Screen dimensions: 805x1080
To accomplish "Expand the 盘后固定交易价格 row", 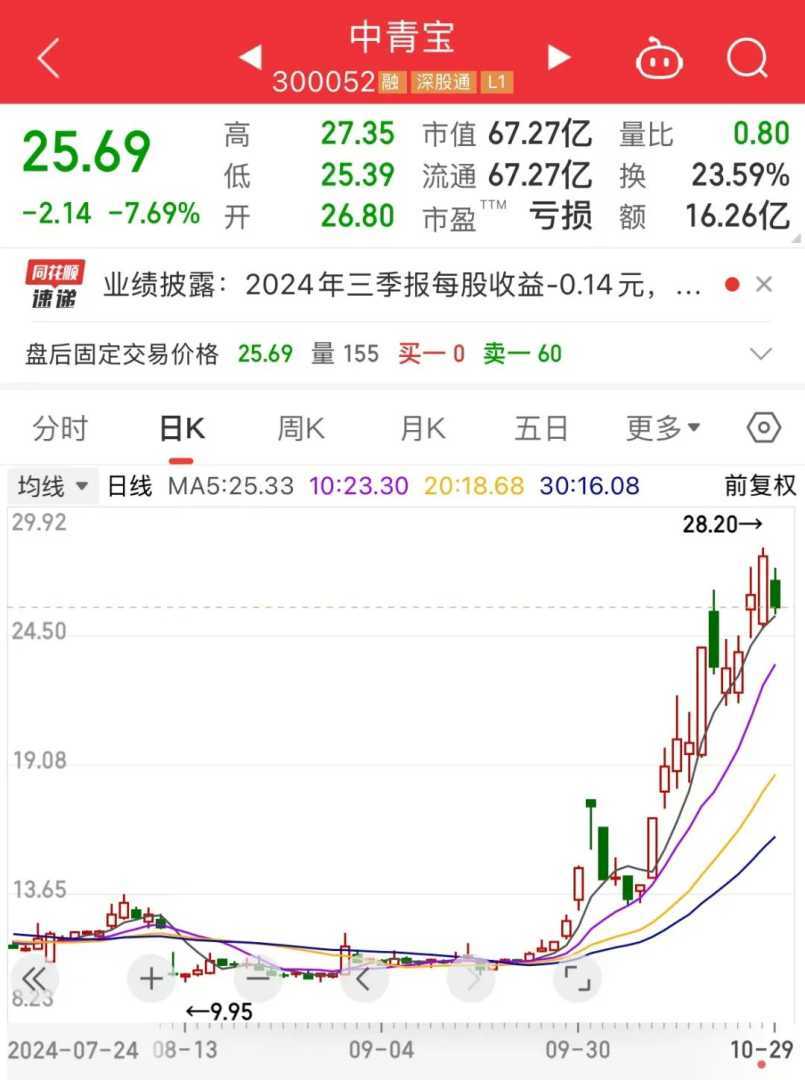I will pos(762,353).
